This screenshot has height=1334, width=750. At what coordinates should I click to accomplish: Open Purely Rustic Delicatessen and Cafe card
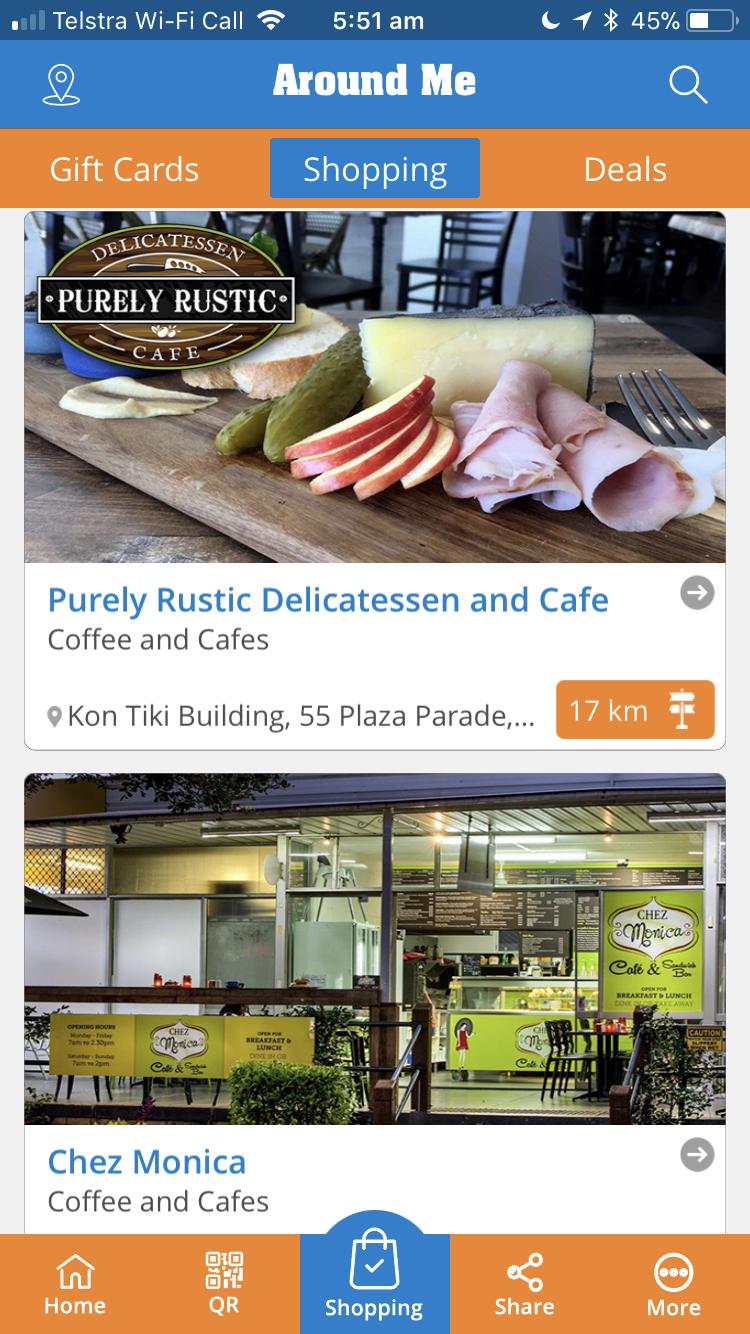(328, 600)
